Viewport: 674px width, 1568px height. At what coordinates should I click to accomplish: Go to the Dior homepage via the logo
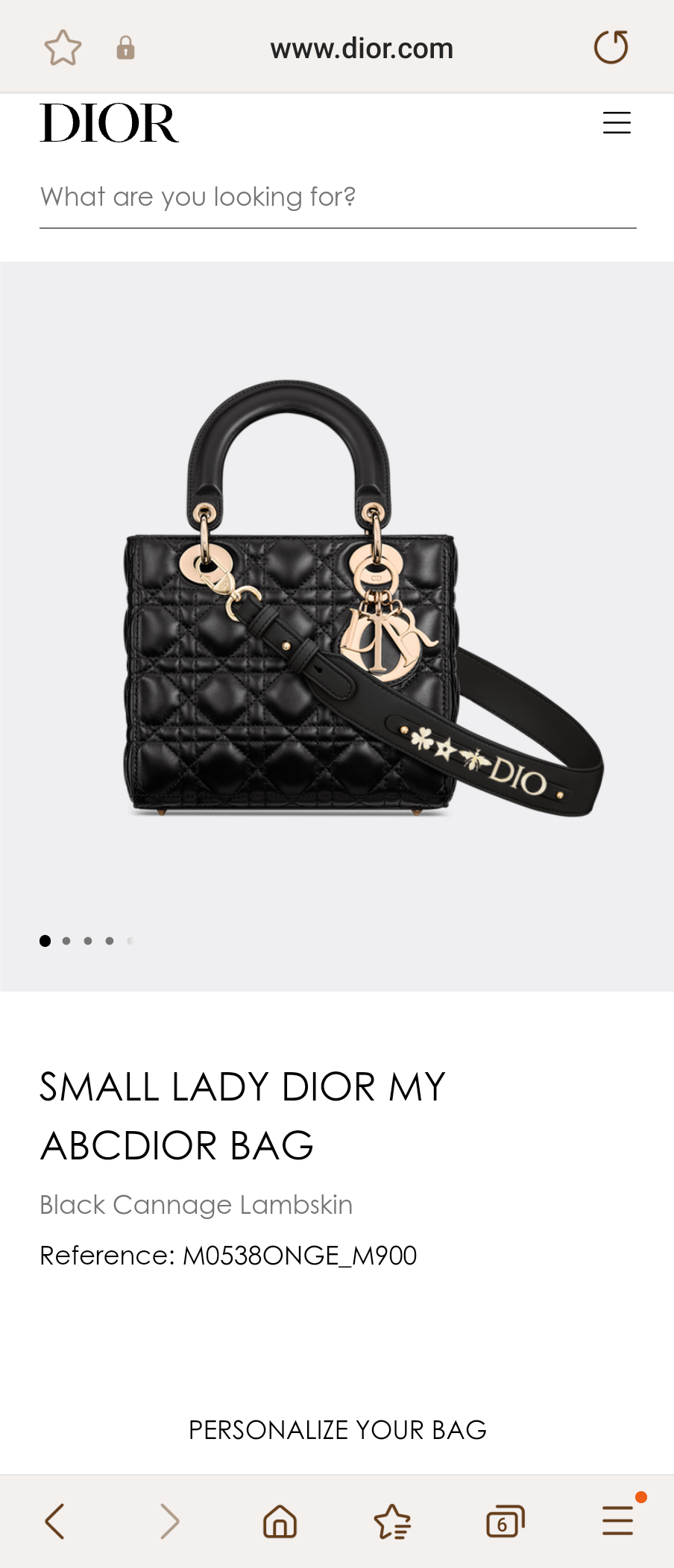[x=109, y=123]
